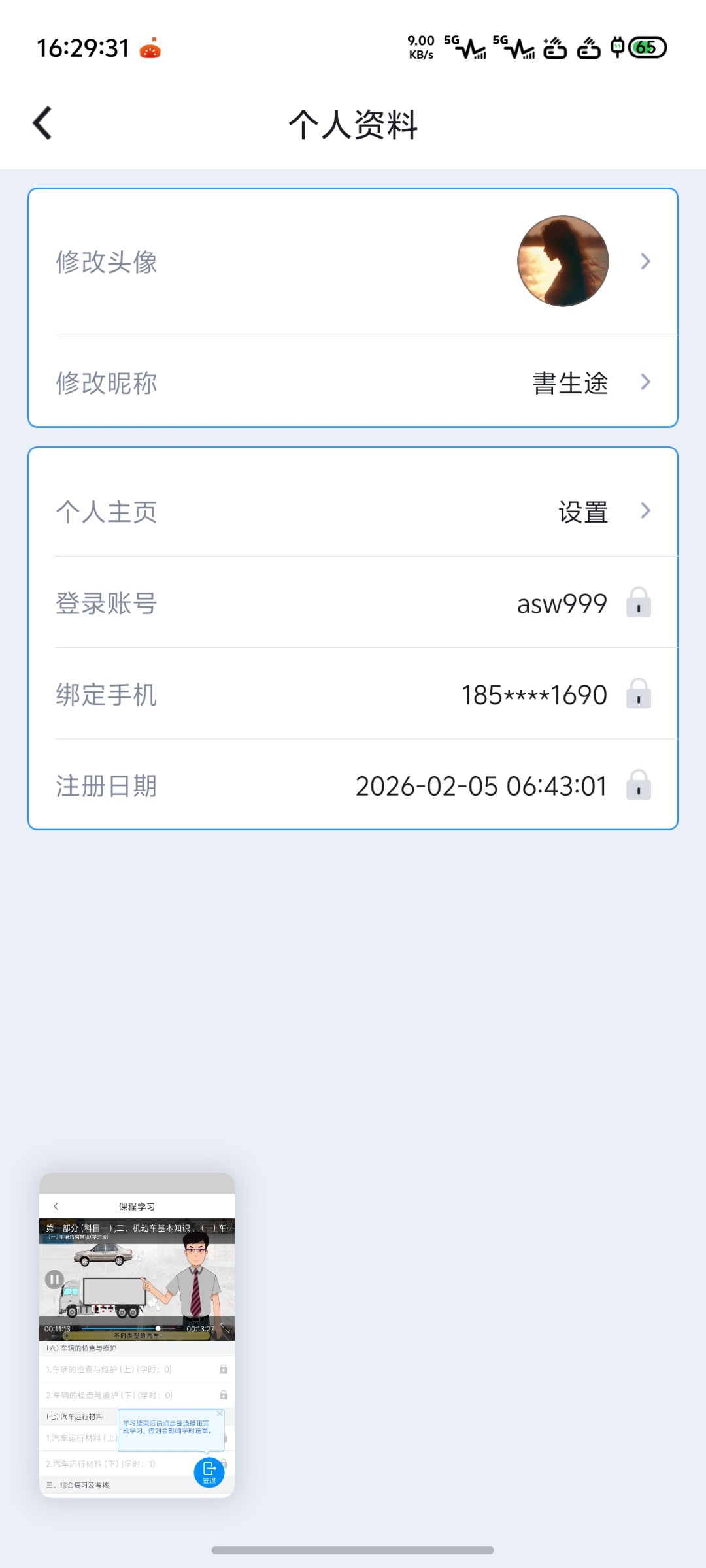Open the 个人主页 settings row
The image size is (706, 1568).
(353, 512)
